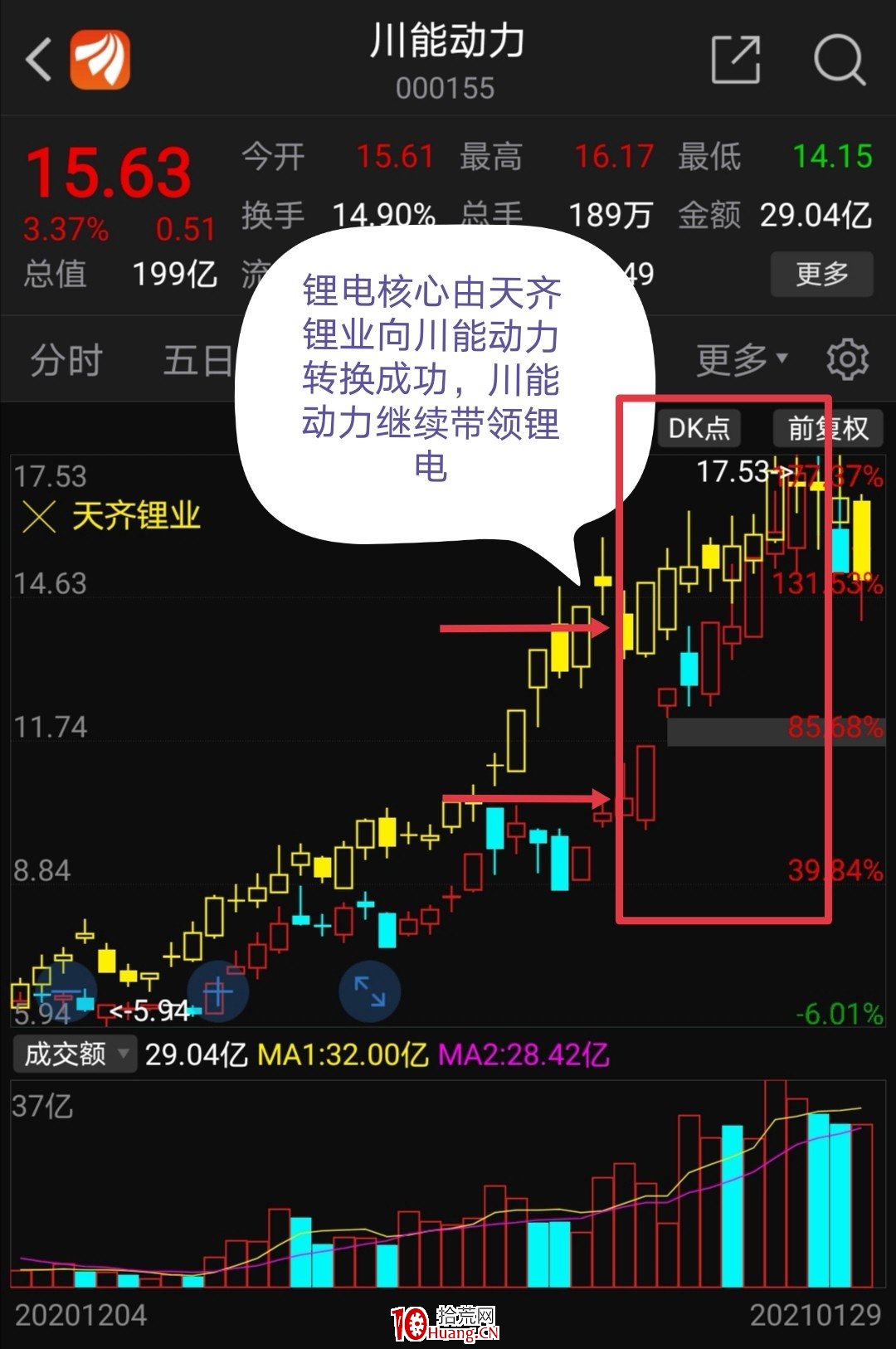Tap the crosshair plus button on chart
The height and width of the screenshot is (1349, 896).
(217, 991)
